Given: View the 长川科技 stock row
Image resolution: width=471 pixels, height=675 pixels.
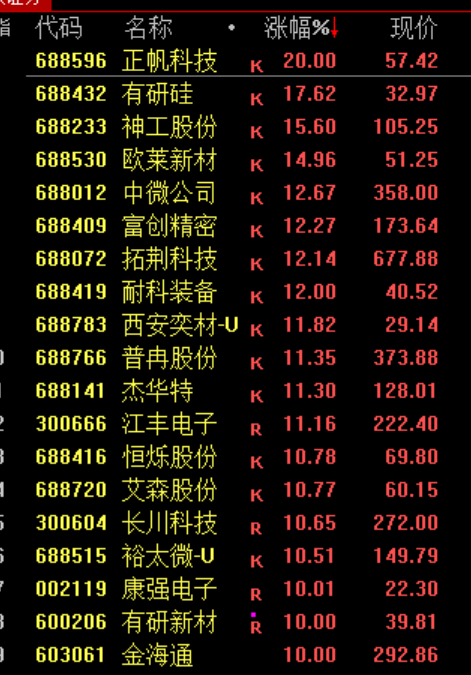Looking at the screenshot, I should coord(236,523).
